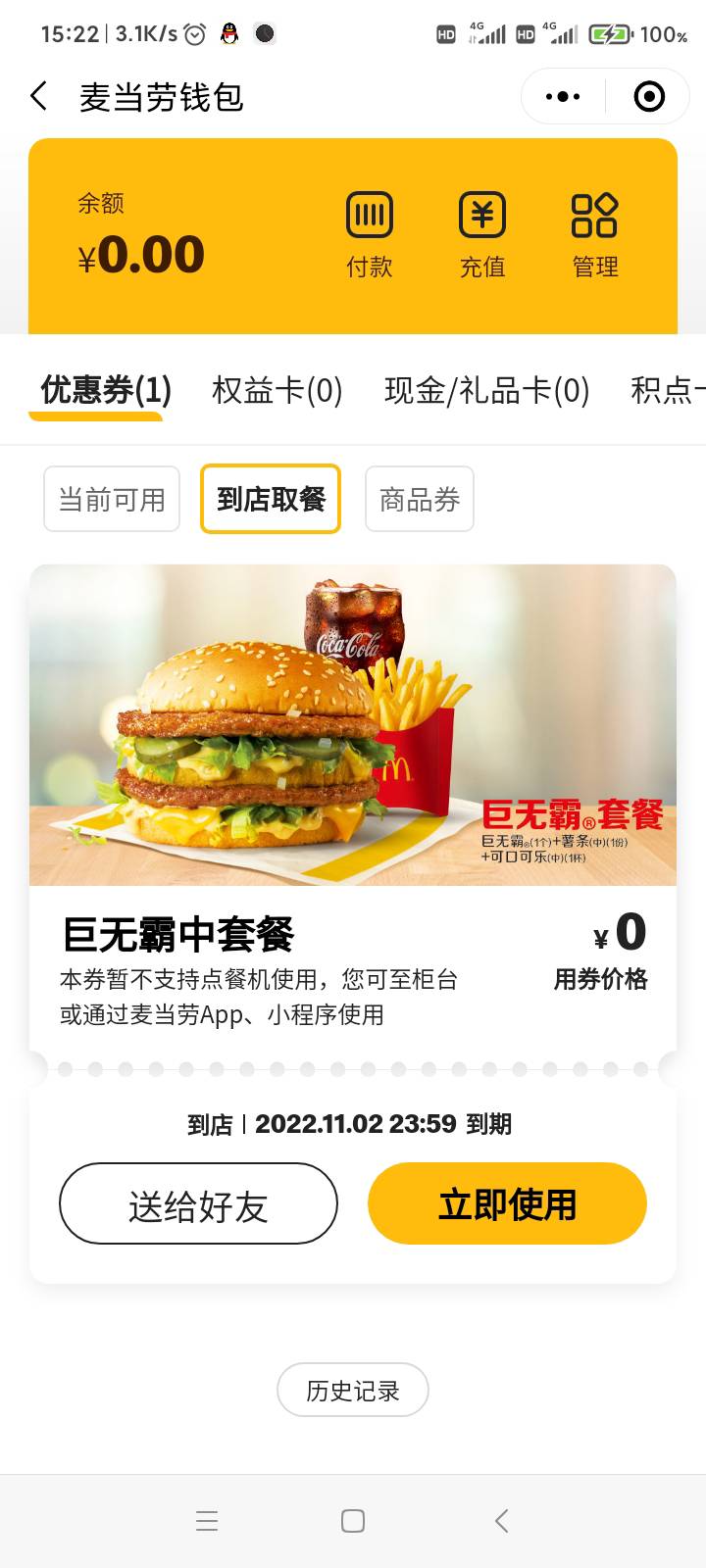Filter coupons by 当前可用

(x=112, y=500)
